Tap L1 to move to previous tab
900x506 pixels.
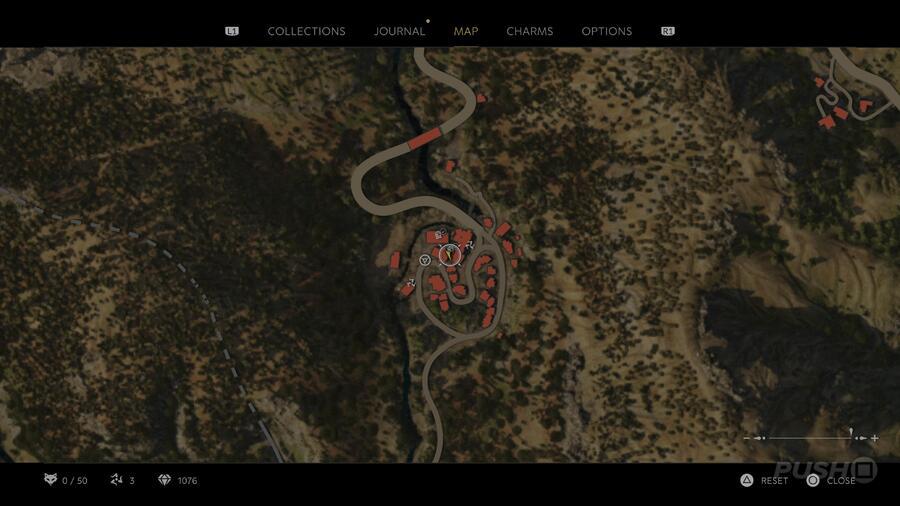[232, 31]
